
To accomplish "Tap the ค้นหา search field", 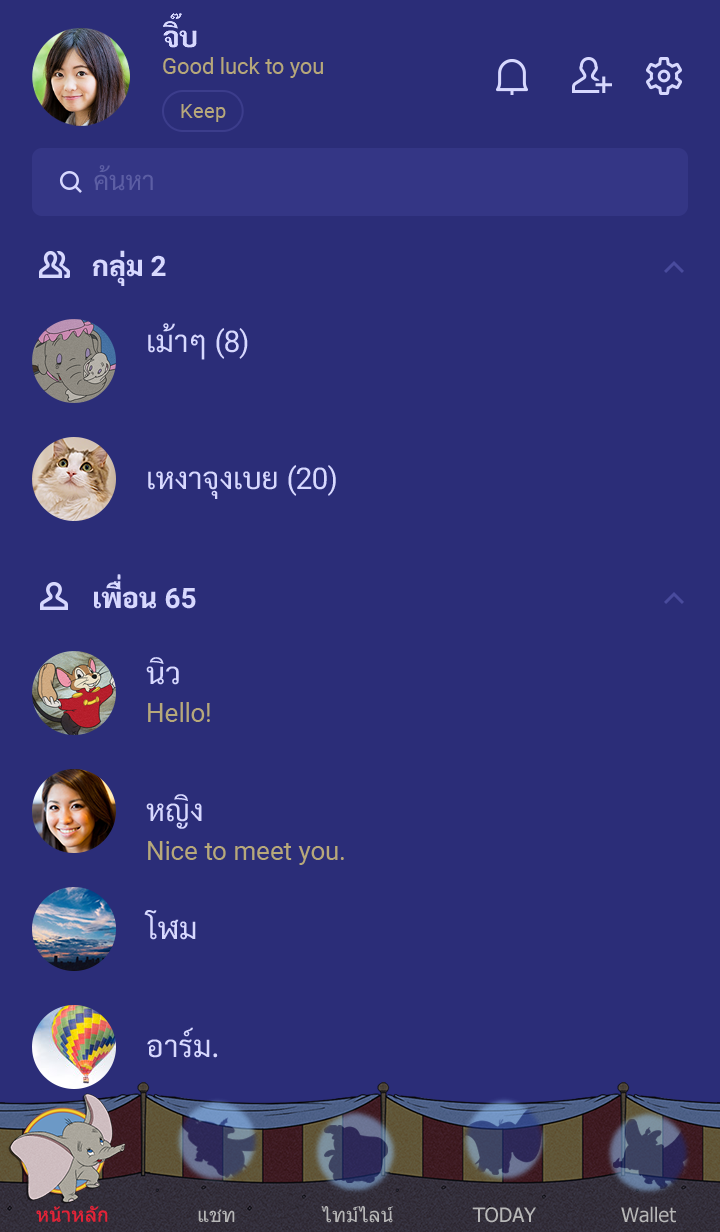I will pyautogui.click(x=360, y=182).
